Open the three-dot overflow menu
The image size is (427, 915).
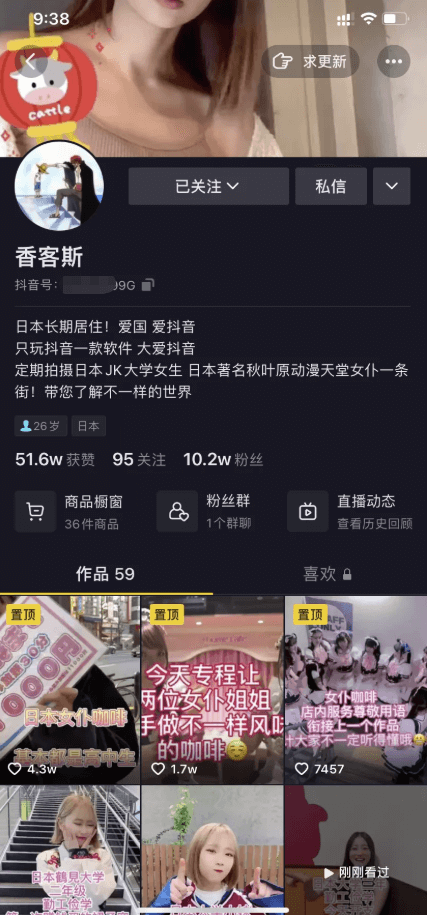pyautogui.click(x=394, y=61)
